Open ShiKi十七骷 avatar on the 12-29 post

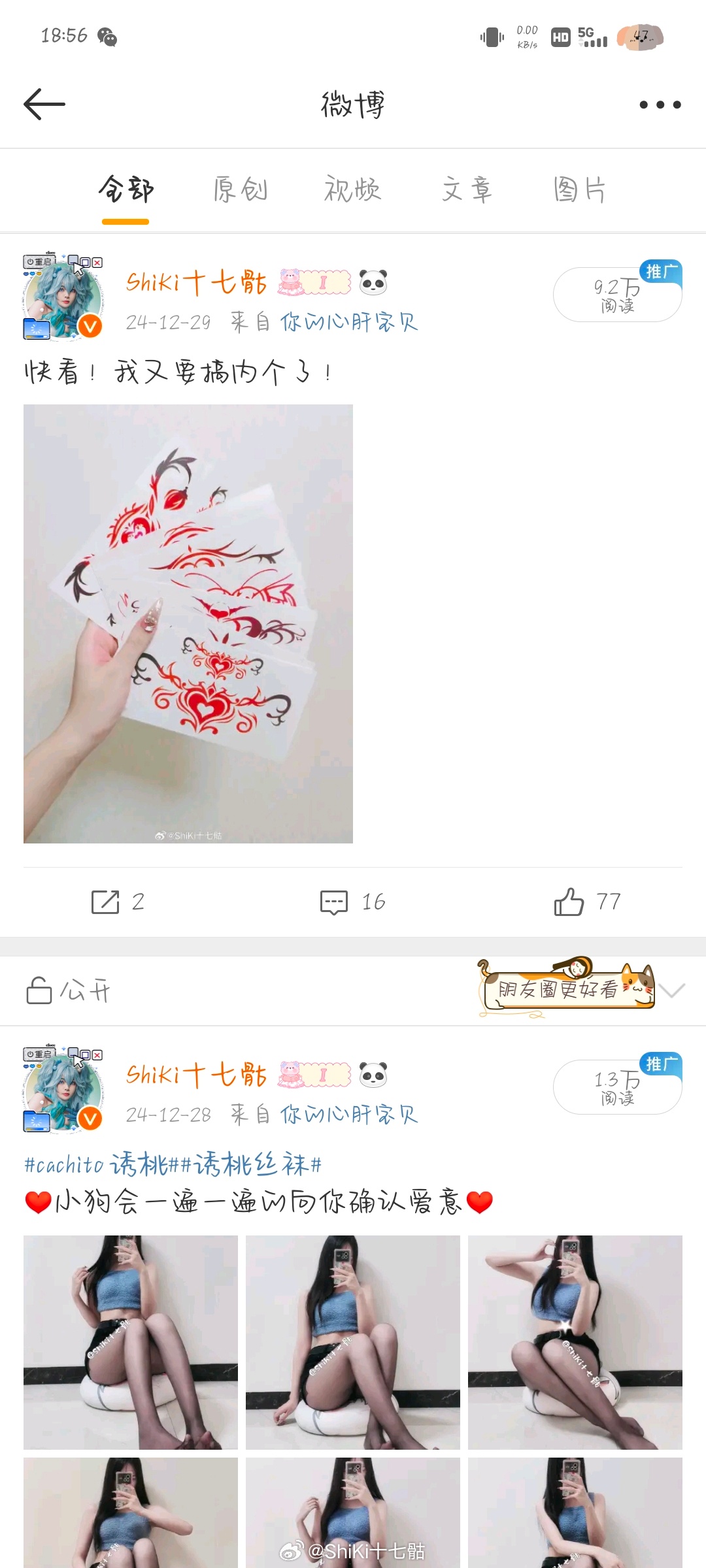[63, 297]
